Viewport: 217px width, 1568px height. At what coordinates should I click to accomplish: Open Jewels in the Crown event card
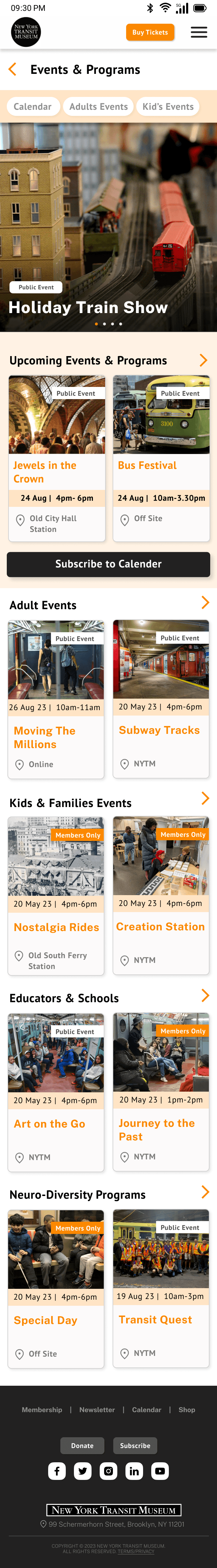point(57,458)
